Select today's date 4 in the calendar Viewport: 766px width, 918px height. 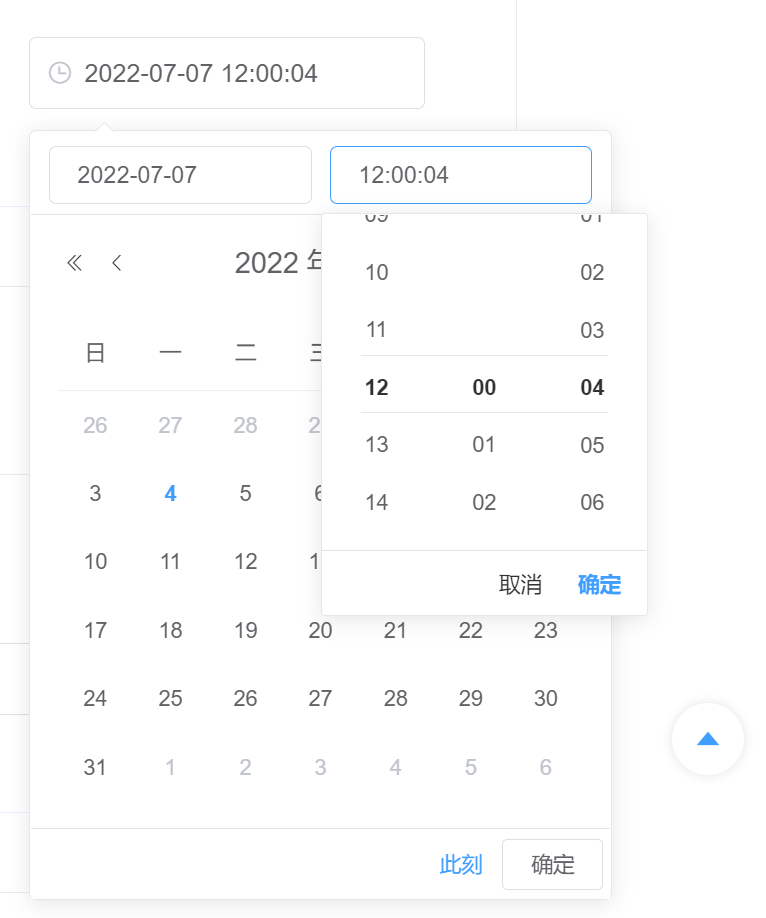pyautogui.click(x=170, y=494)
